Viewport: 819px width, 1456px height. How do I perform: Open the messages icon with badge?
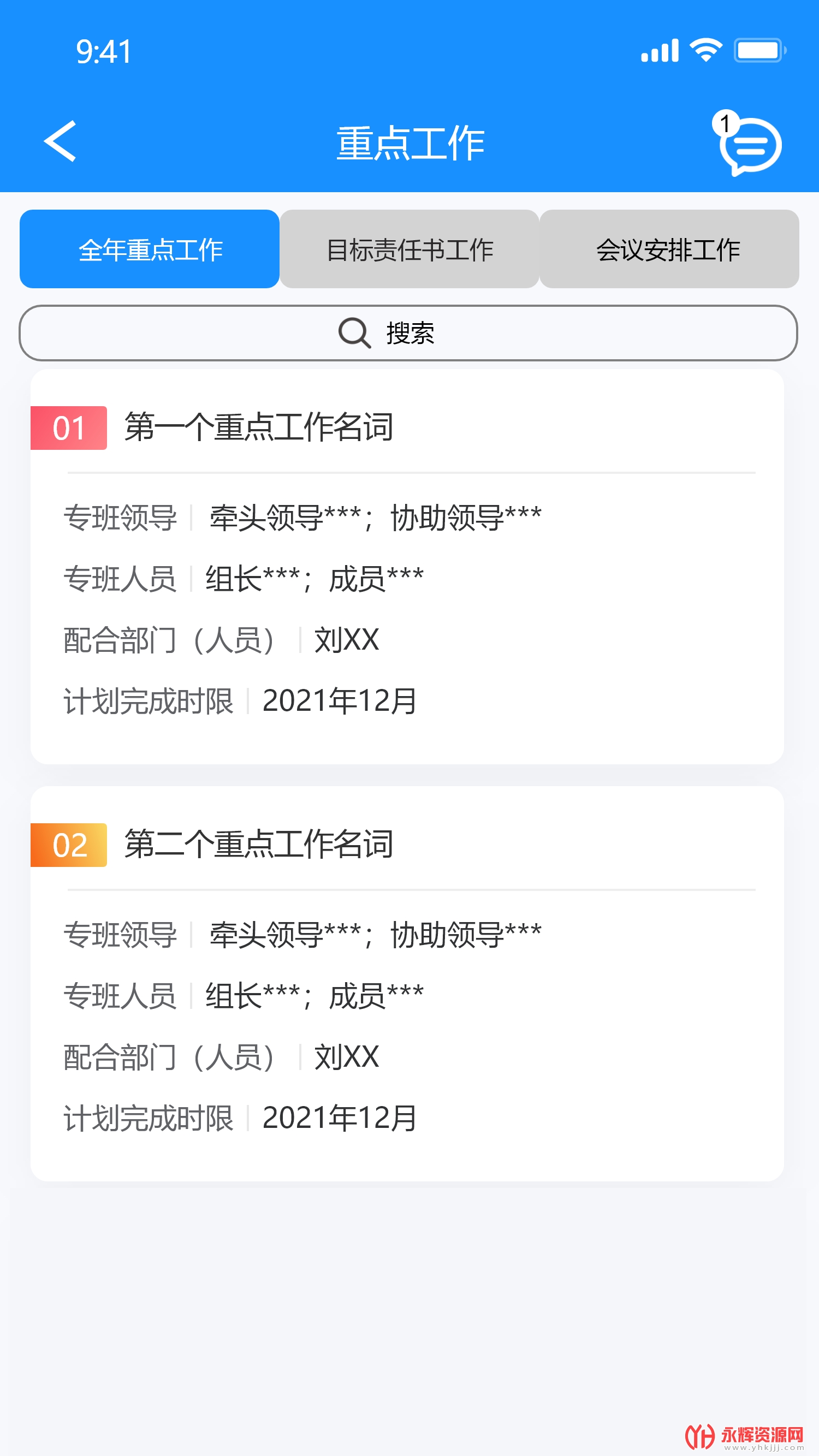749,145
